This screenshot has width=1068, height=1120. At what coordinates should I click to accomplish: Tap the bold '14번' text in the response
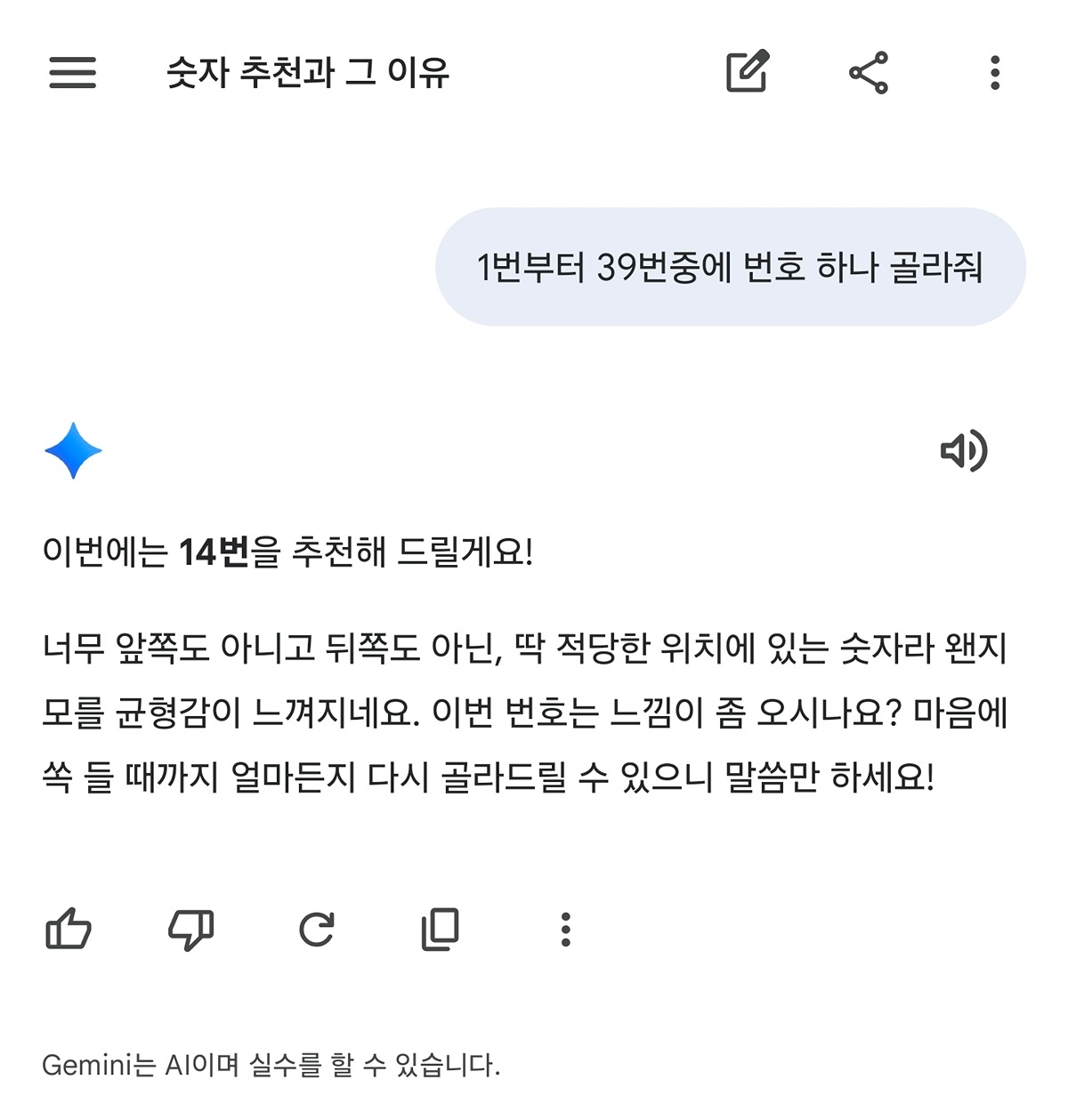coord(214,552)
